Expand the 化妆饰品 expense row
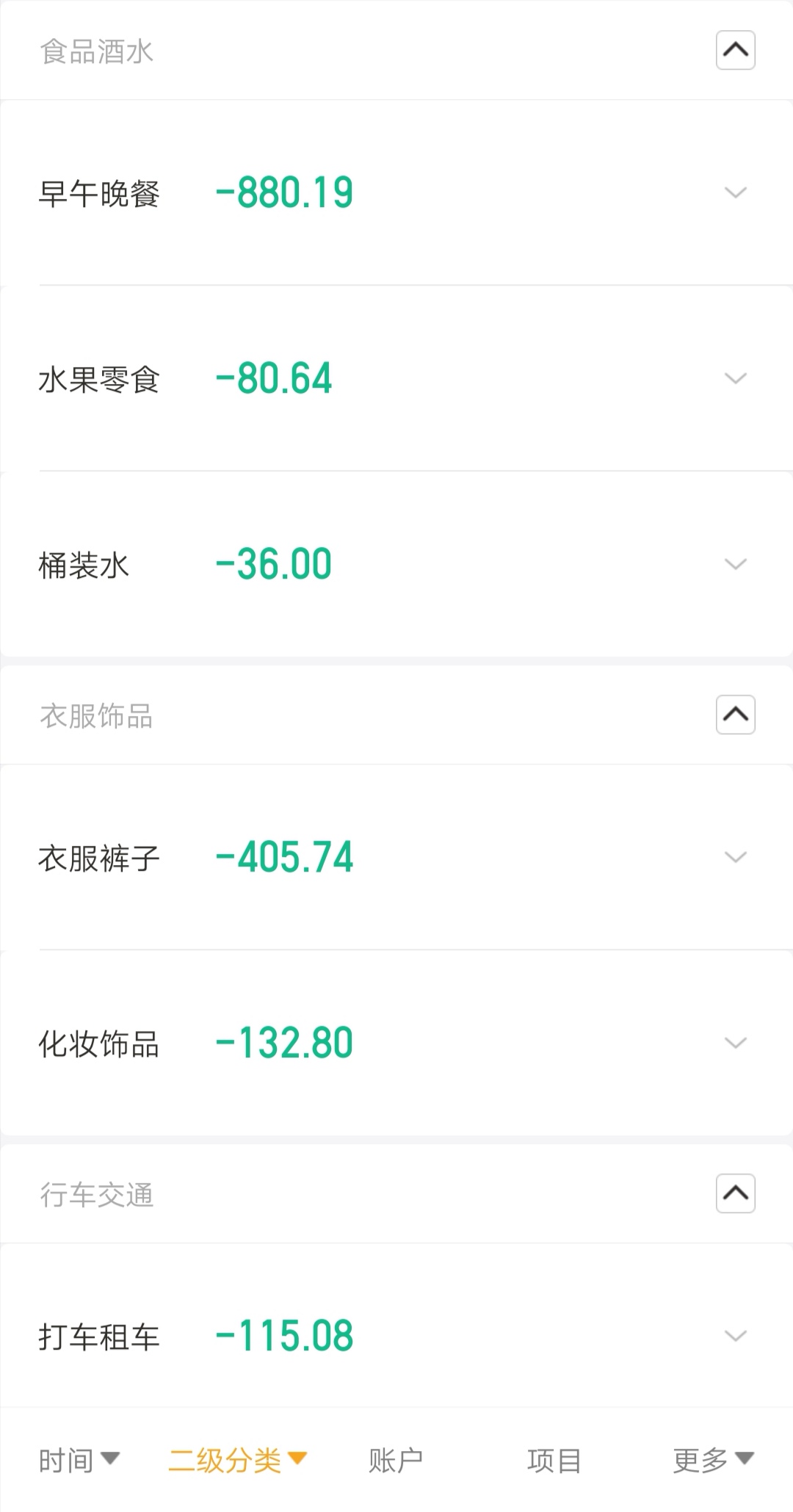 tap(734, 1041)
